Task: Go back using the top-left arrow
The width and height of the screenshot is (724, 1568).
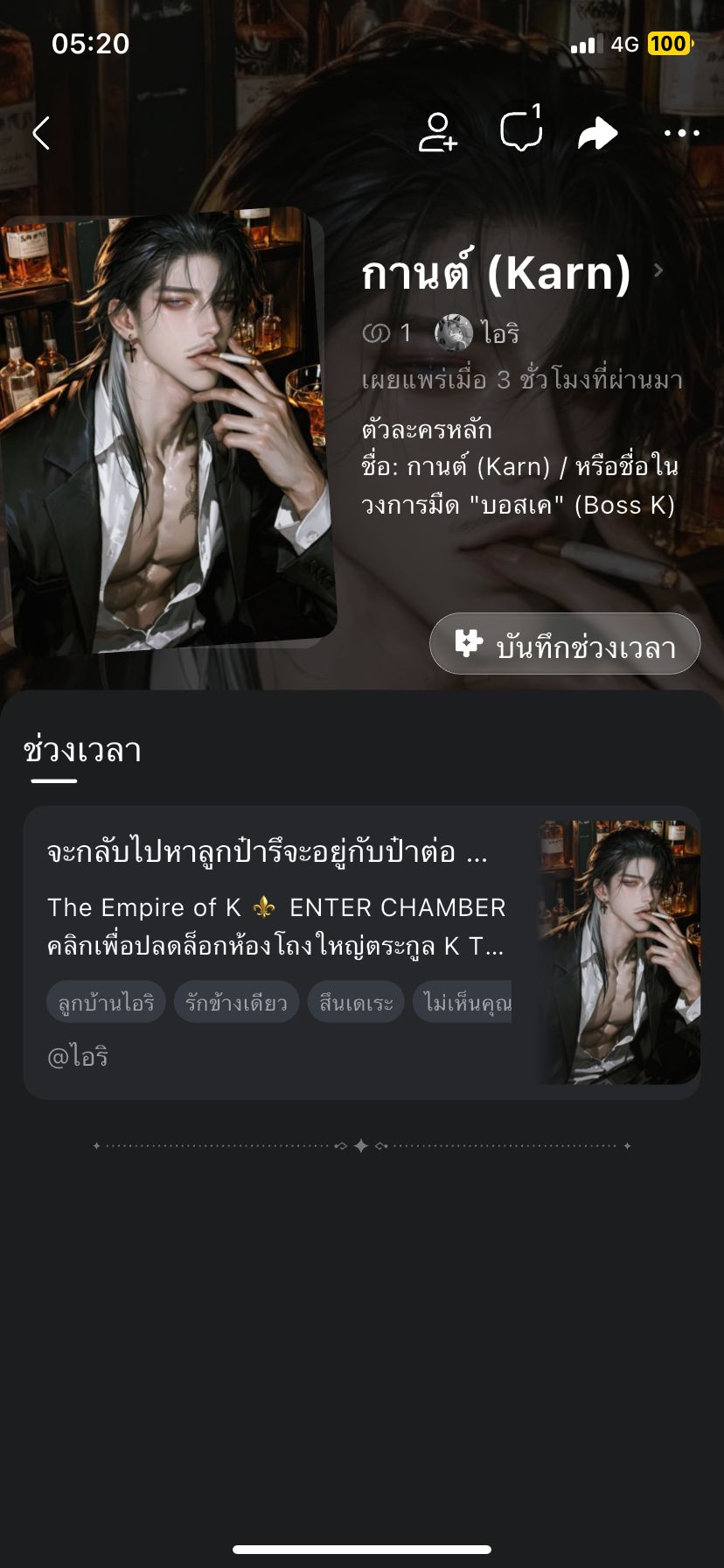Action: [41, 133]
